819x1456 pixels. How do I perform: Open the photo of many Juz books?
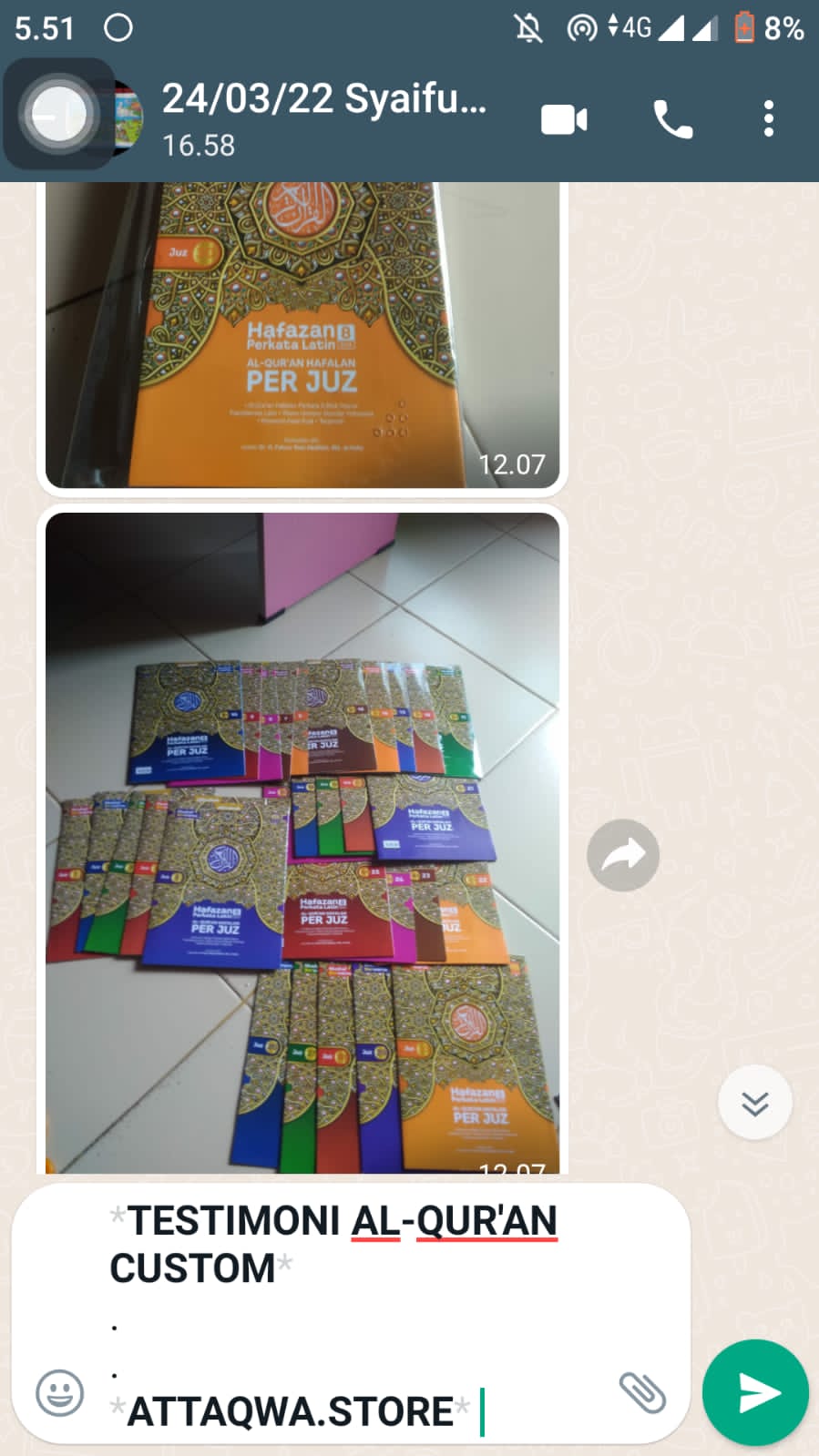302,843
